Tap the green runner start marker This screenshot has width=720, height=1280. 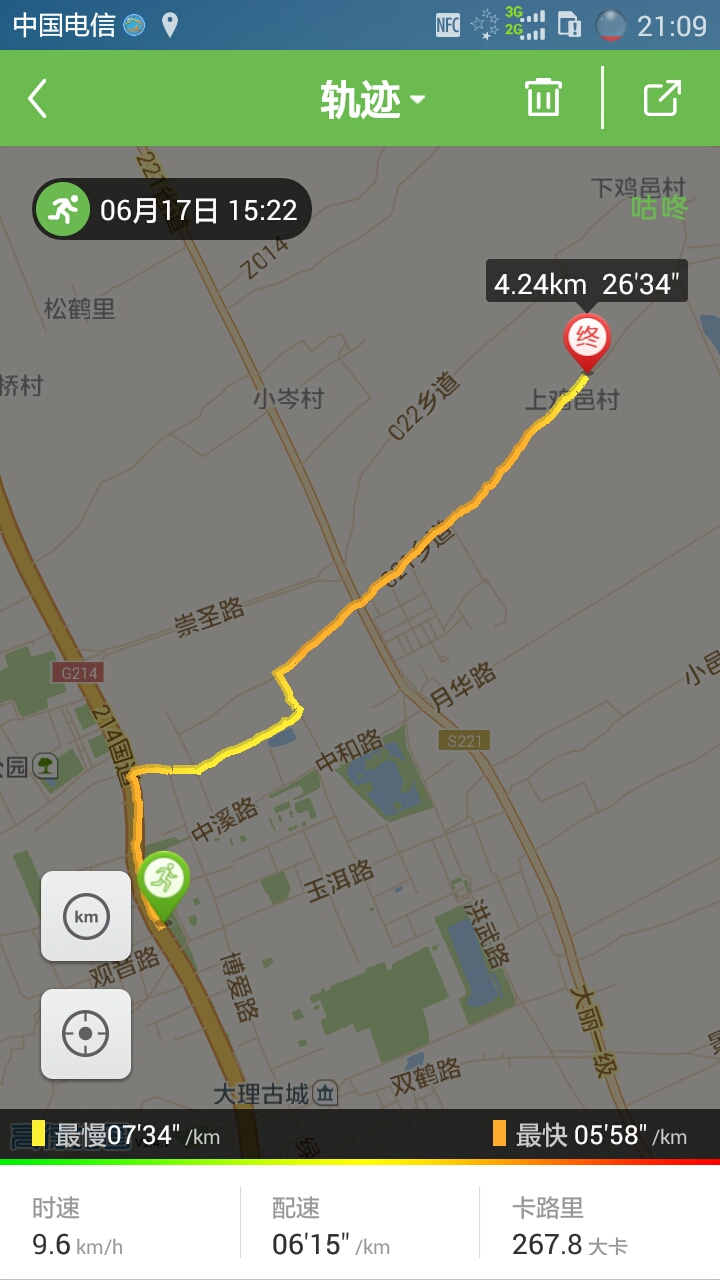[164, 881]
